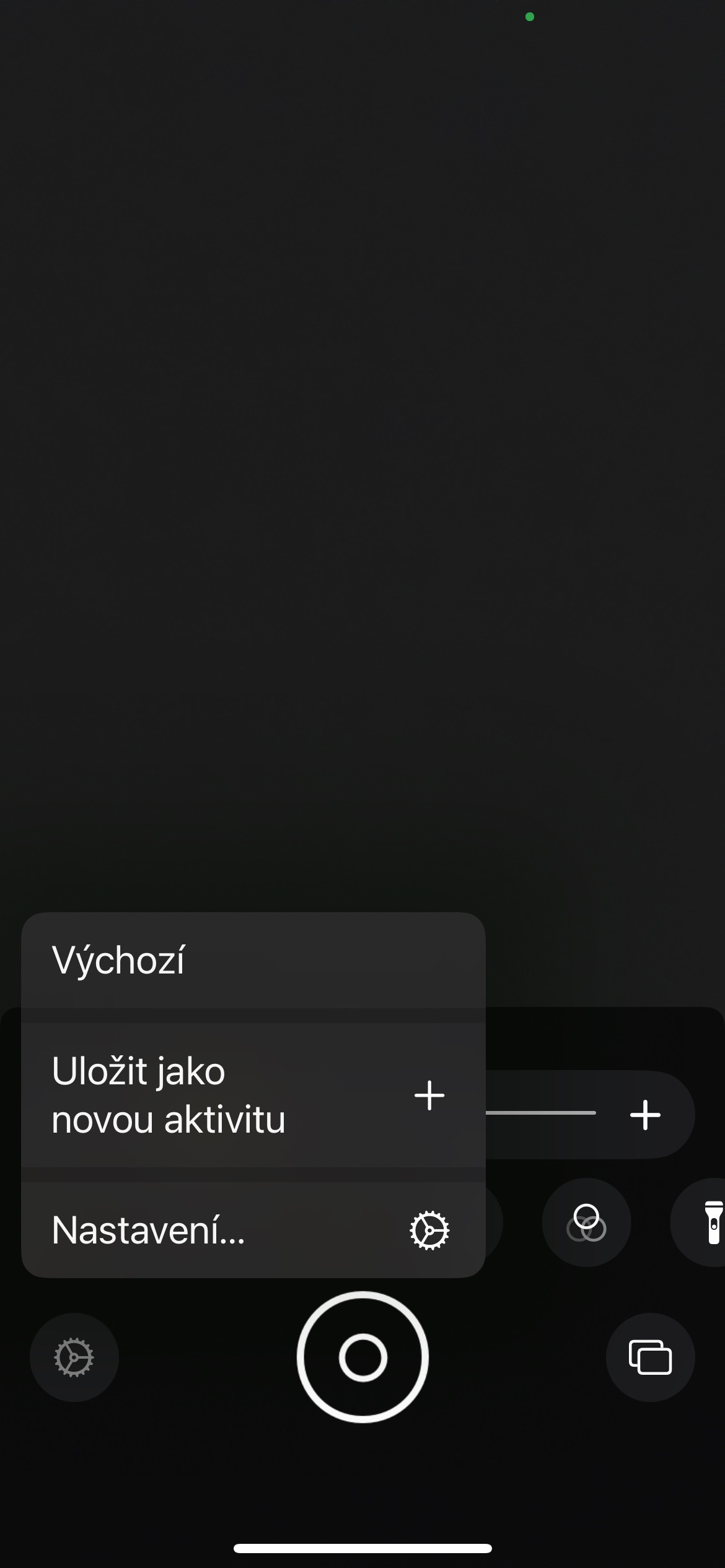Tap the plus to increase zoom
This screenshot has height=1568, width=725.
[645, 1115]
